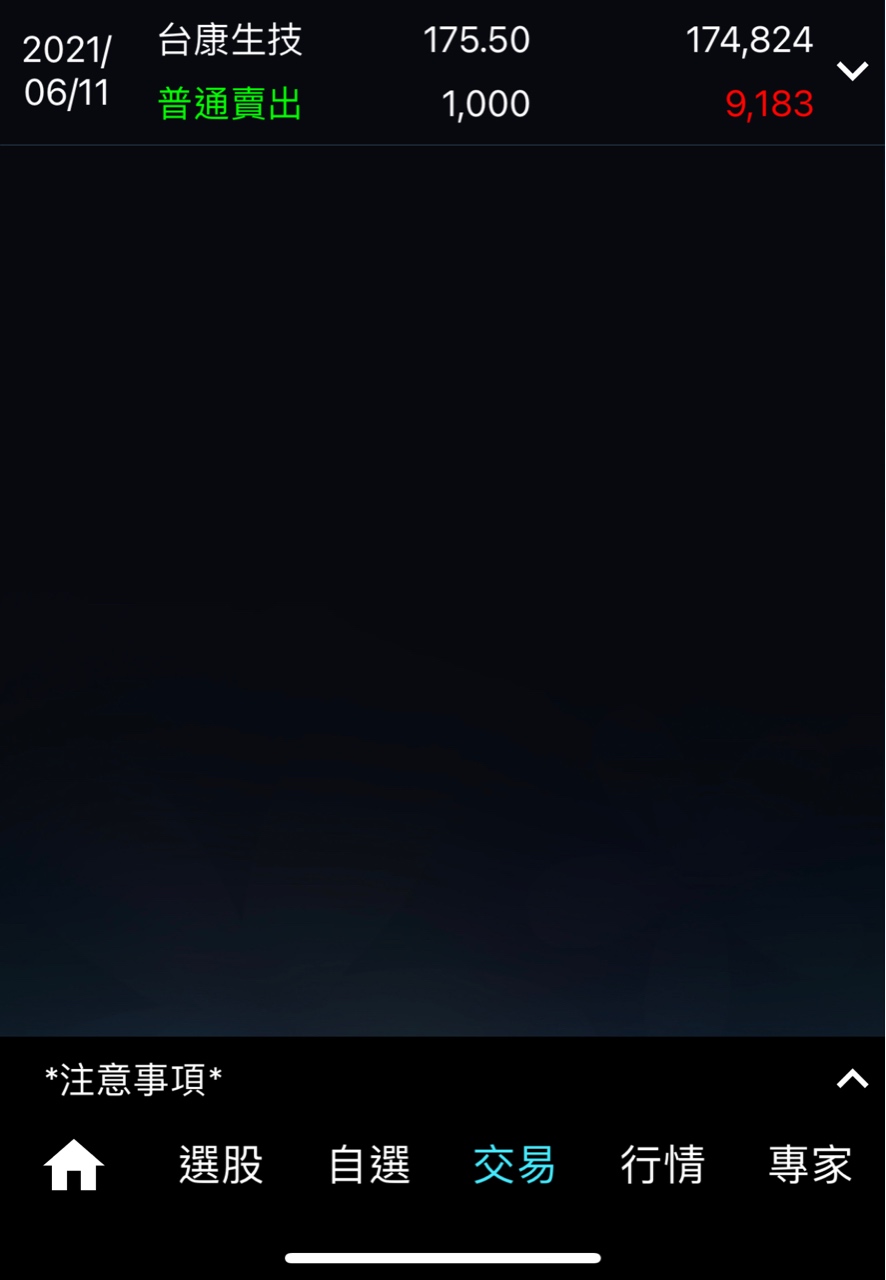Switch to the 行情 market tab
The height and width of the screenshot is (1280, 886).
click(662, 1166)
